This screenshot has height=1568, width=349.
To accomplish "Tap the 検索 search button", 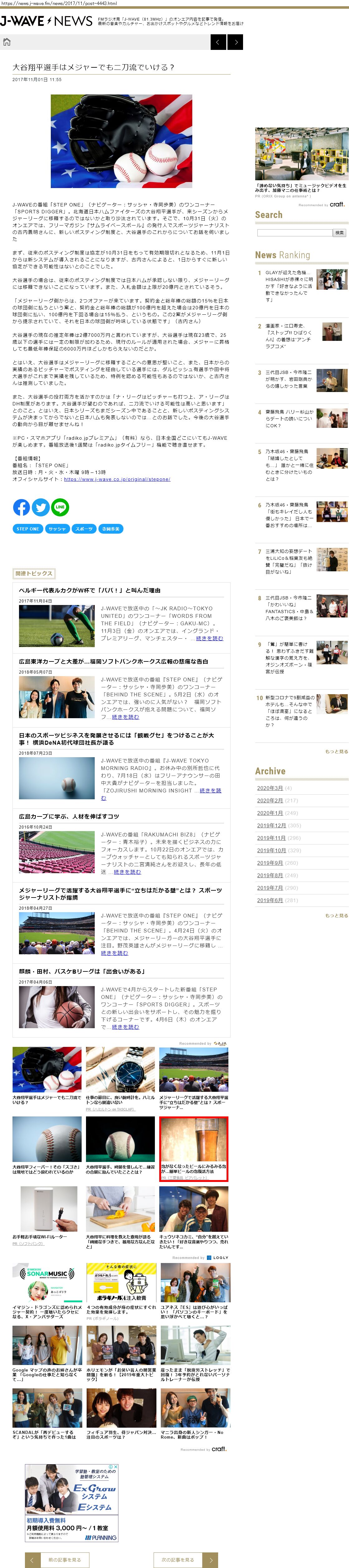I will pyautogui.click(x=340, y=233).
